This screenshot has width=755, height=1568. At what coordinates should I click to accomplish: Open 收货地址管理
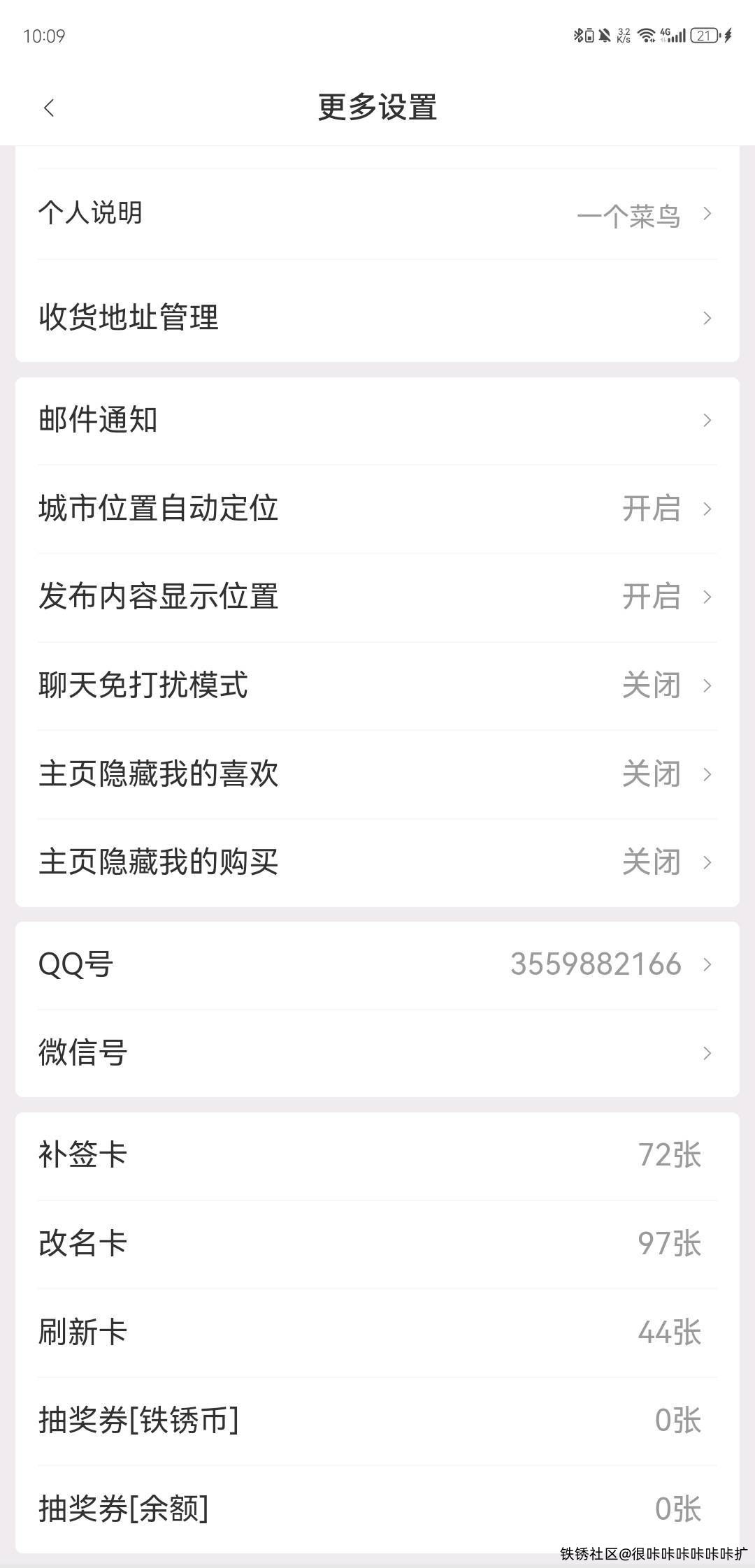[x=377, y=317]
